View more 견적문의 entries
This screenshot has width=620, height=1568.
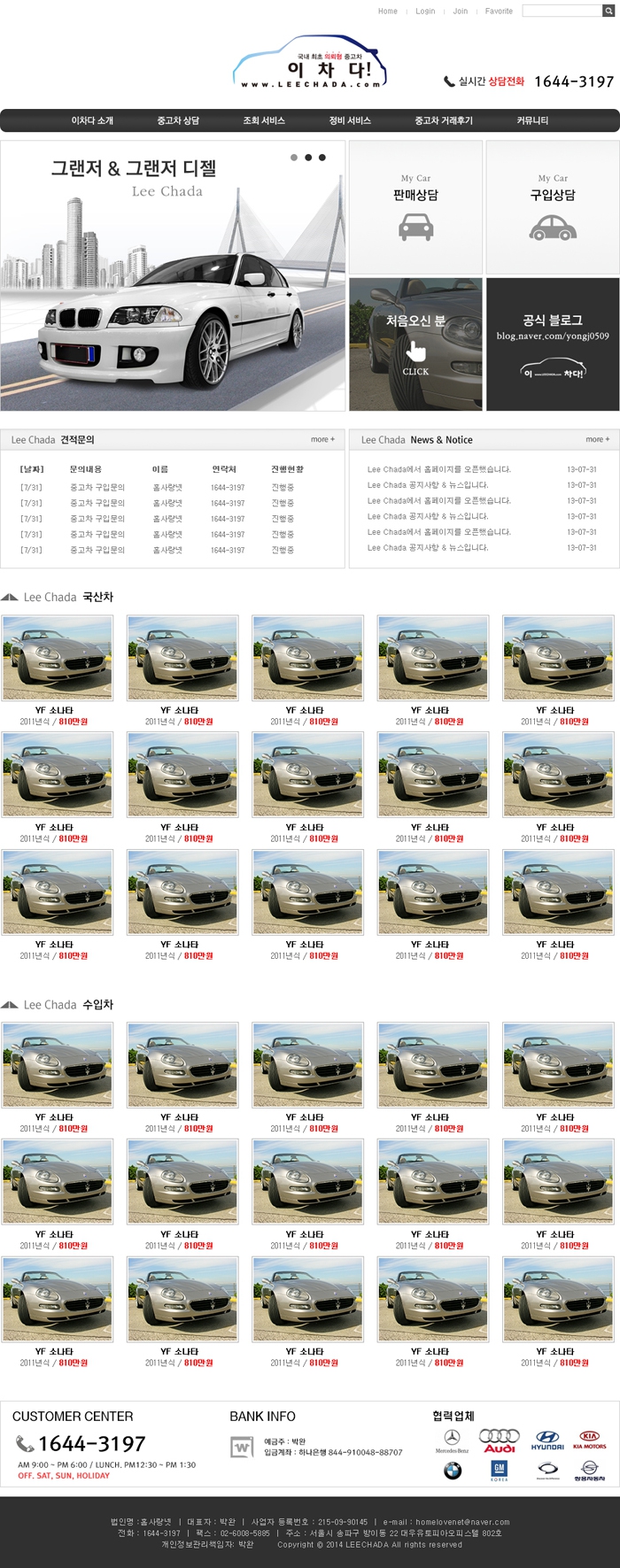322,439
